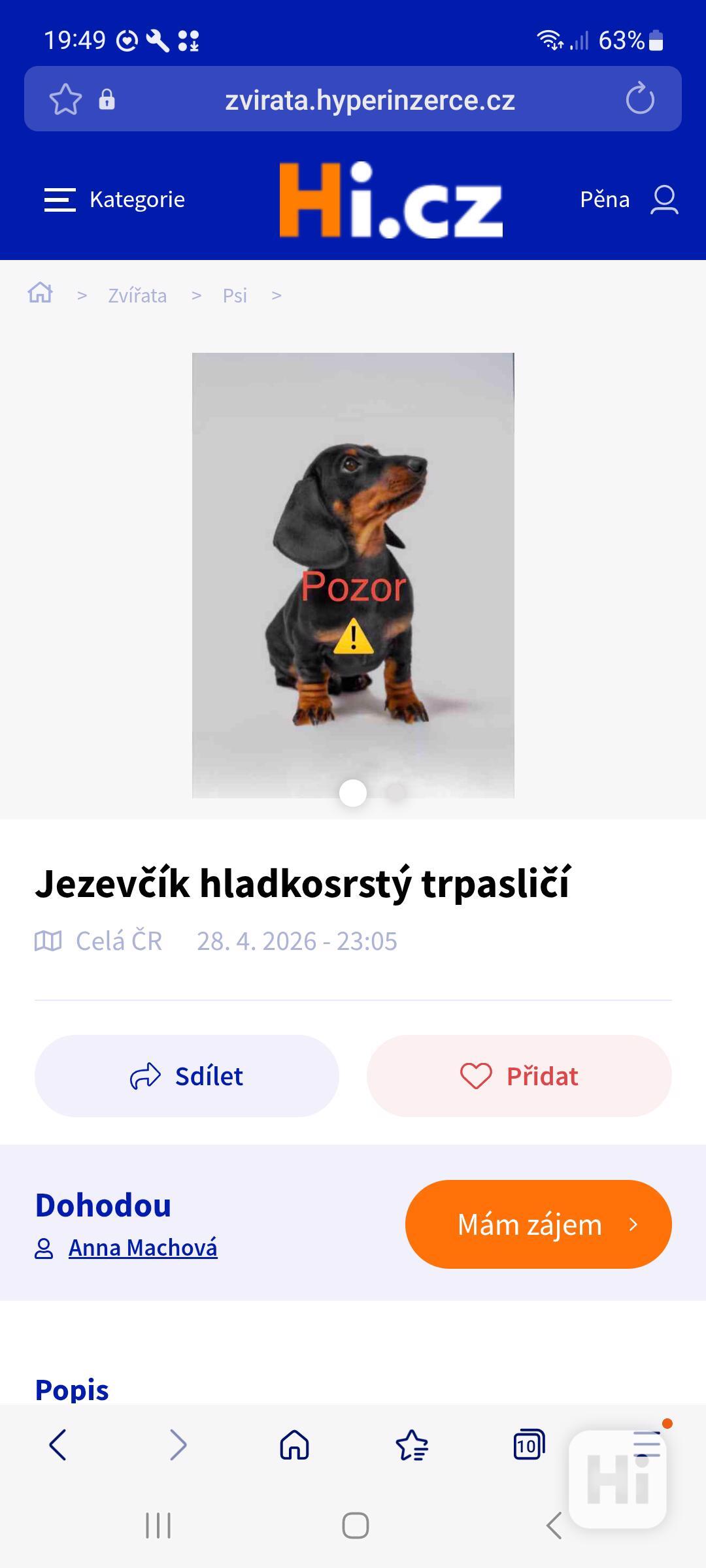Open seller profile Anna Machová
706x1568 pixels.
[143, 1247]
